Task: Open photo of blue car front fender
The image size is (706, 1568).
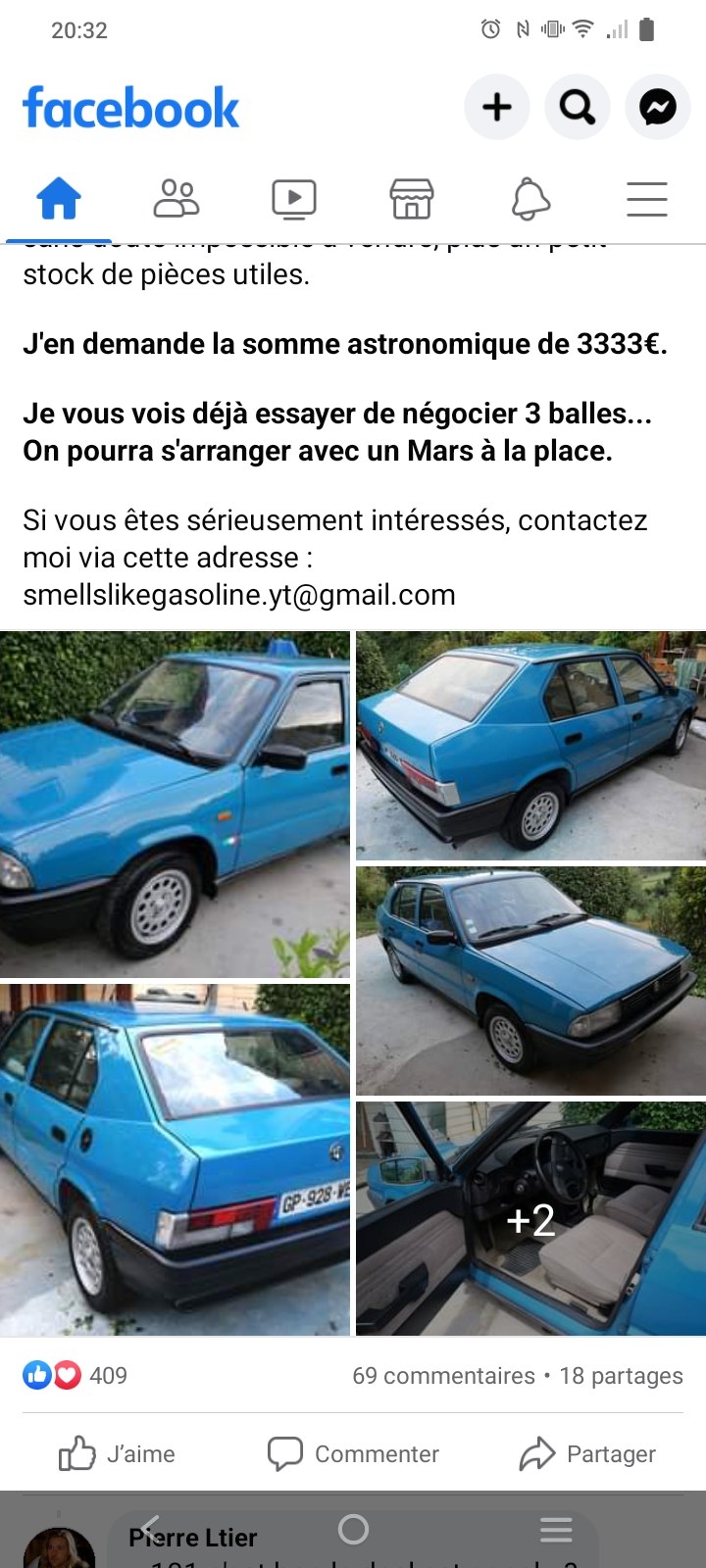Action: (175, 805)
